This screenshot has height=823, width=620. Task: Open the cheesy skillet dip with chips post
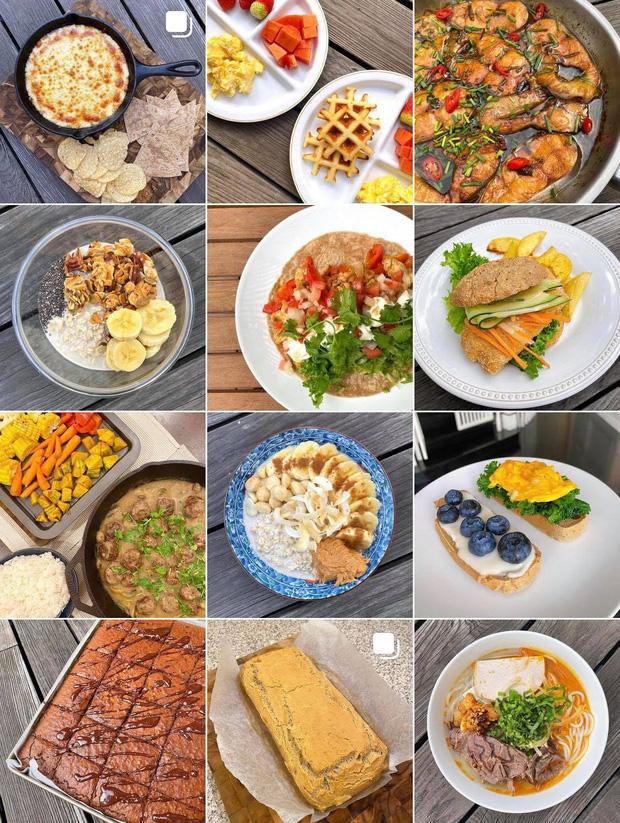(x=102, y=100)
